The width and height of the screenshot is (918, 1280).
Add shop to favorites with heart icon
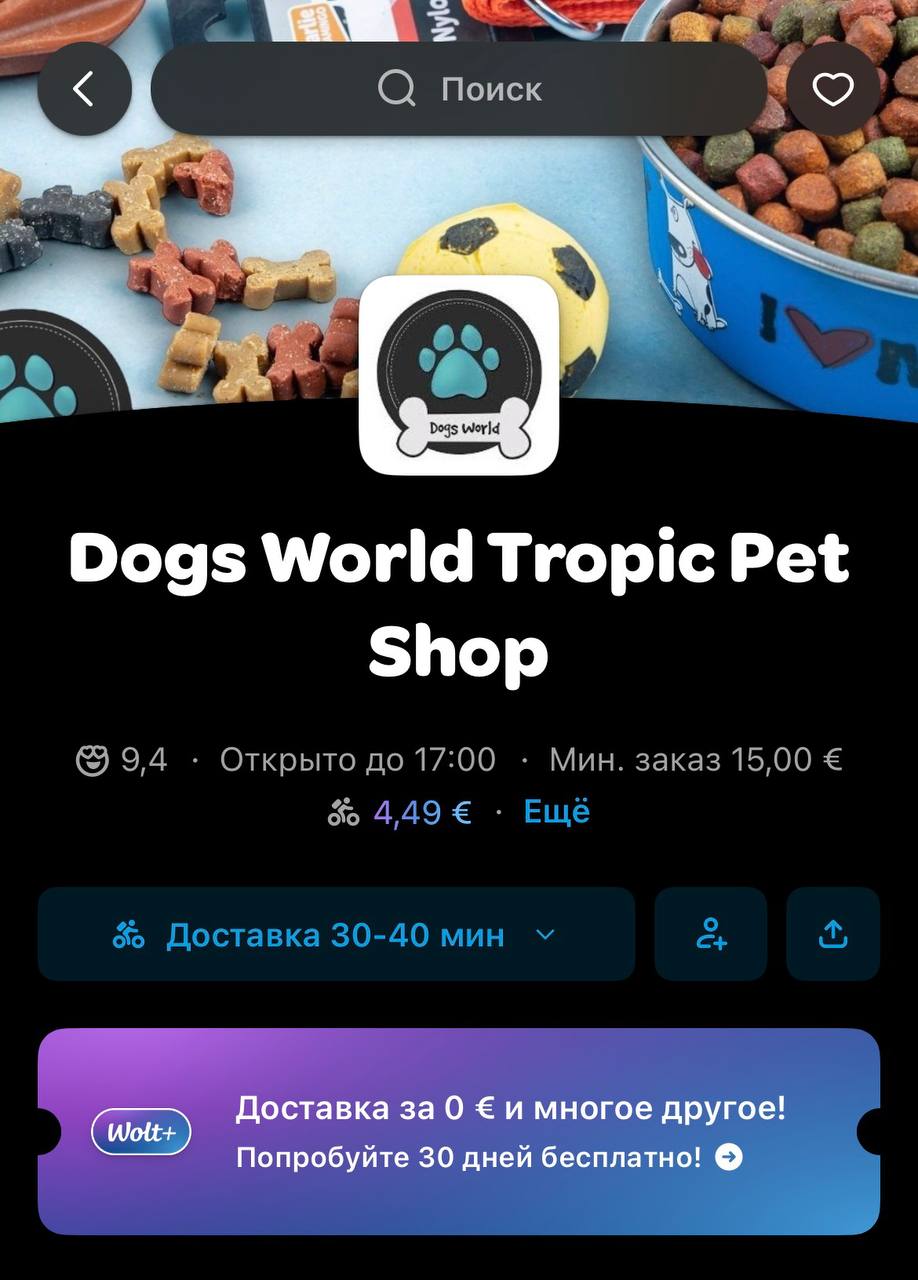pos(832,89)
